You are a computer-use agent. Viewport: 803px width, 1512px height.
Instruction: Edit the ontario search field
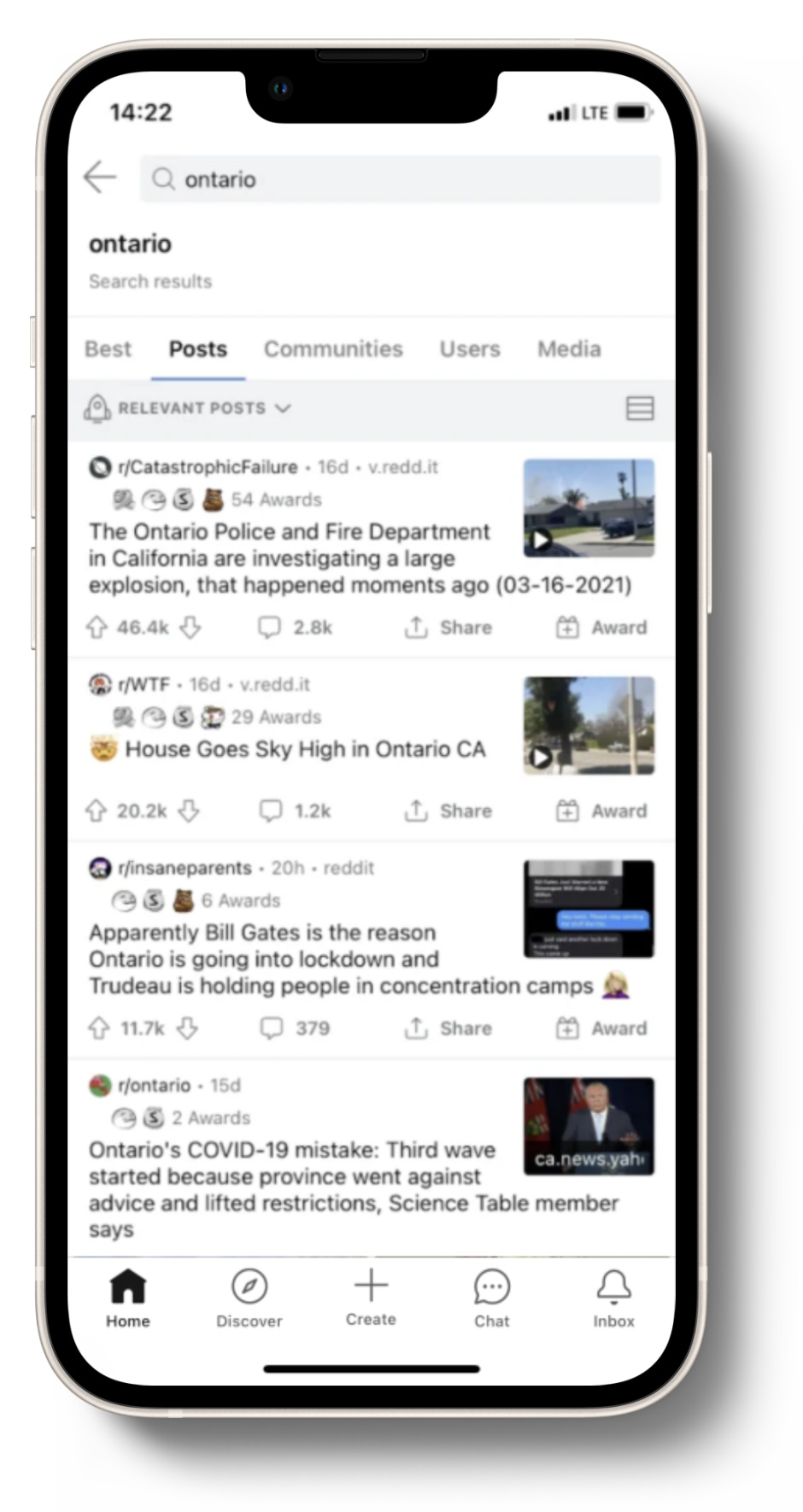pos(400,179)
